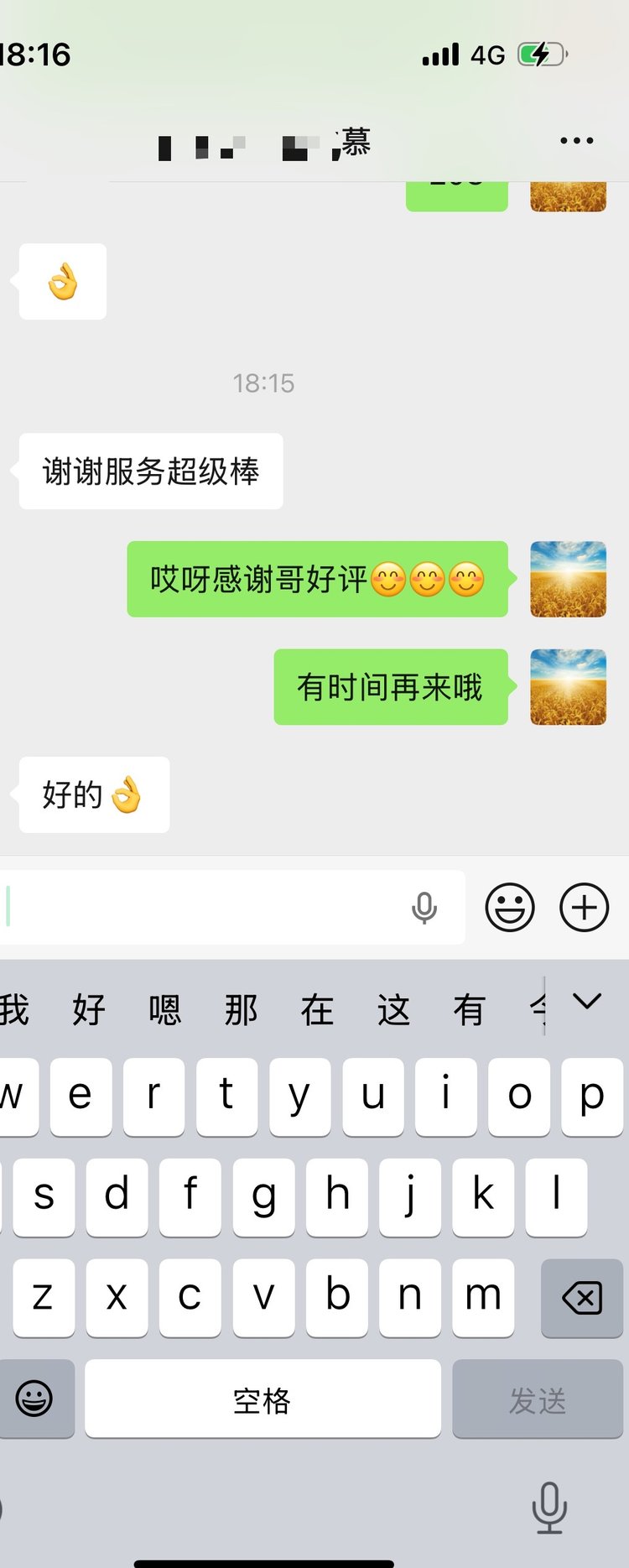Open the plus attachments menu
629x1568 pixels.
(x=584, y=908)
